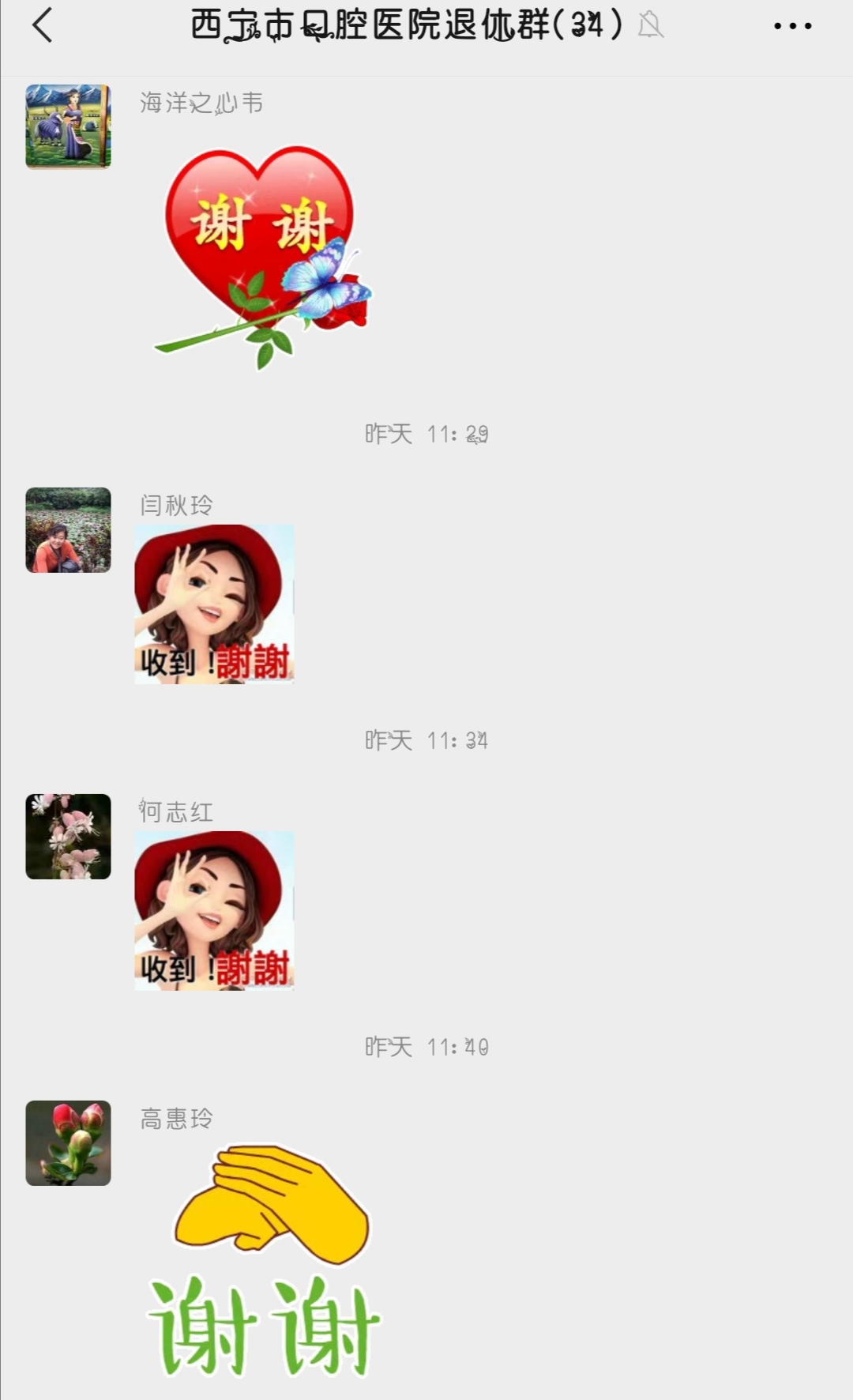Image resolution: width=853 pixels, height=1400 pixels.
Task: View 何志红's 收到谢谢 sticker
Action: (214, 911)
